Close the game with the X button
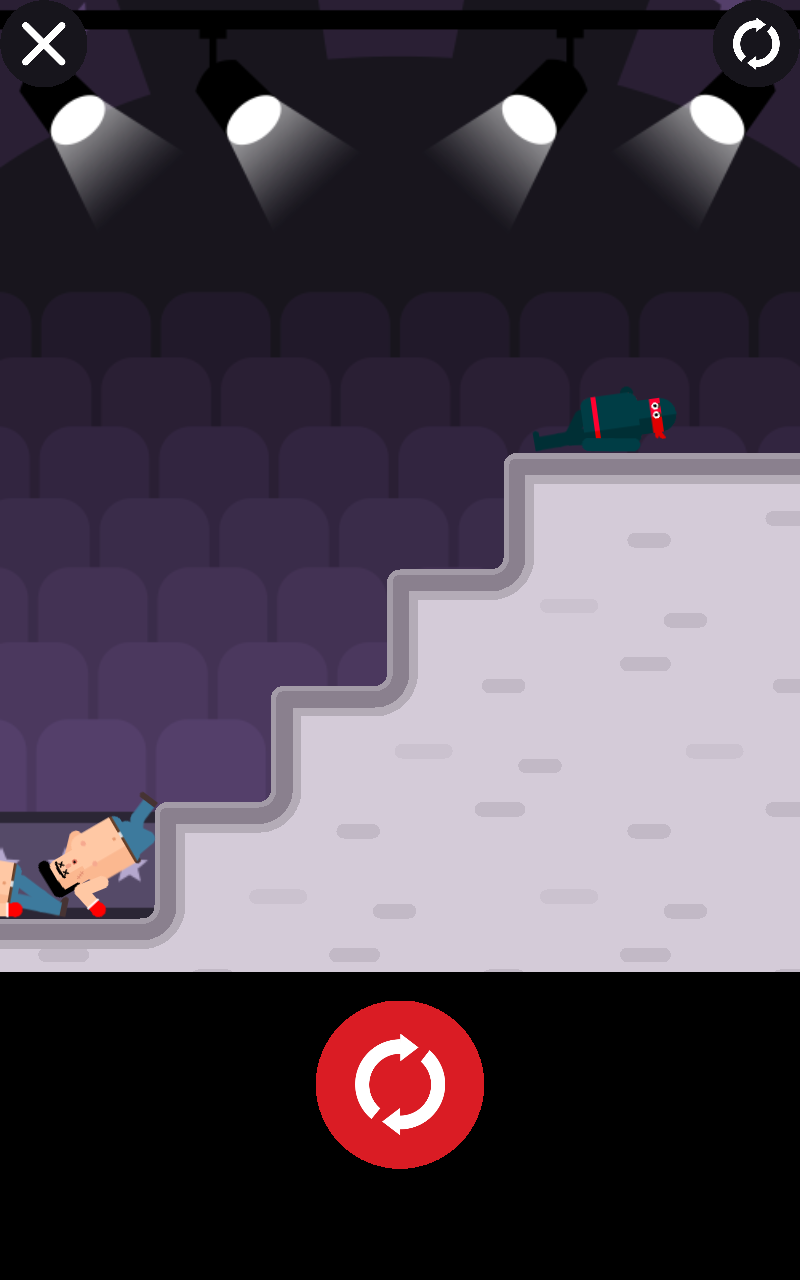The width and height of the screenshot is (800, 1280). point(43,44)
